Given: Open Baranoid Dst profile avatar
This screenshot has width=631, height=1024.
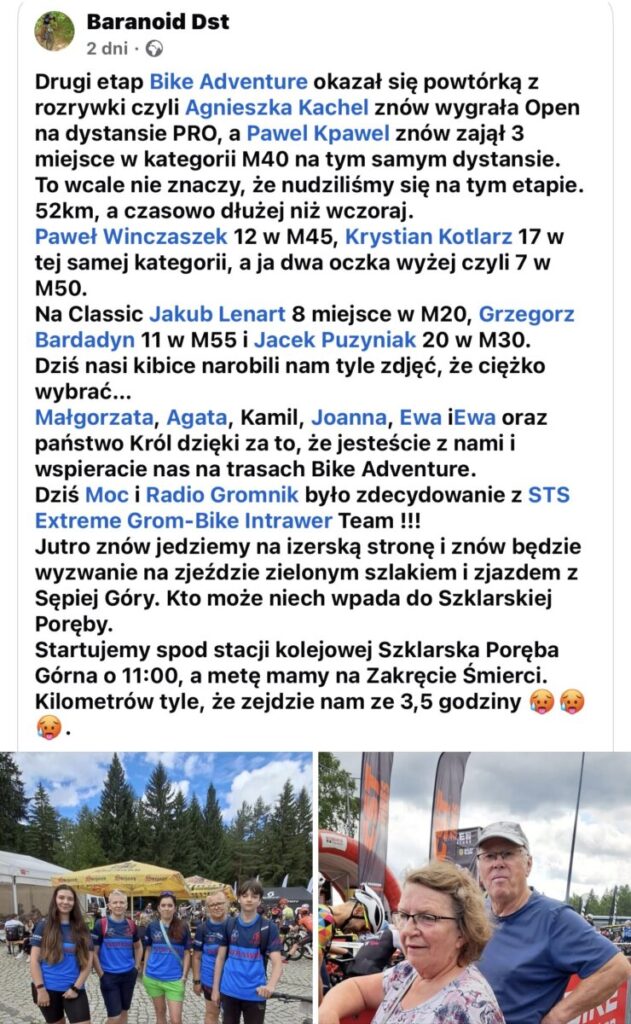Looking at the screenshot, I should (x=54, y=31).
